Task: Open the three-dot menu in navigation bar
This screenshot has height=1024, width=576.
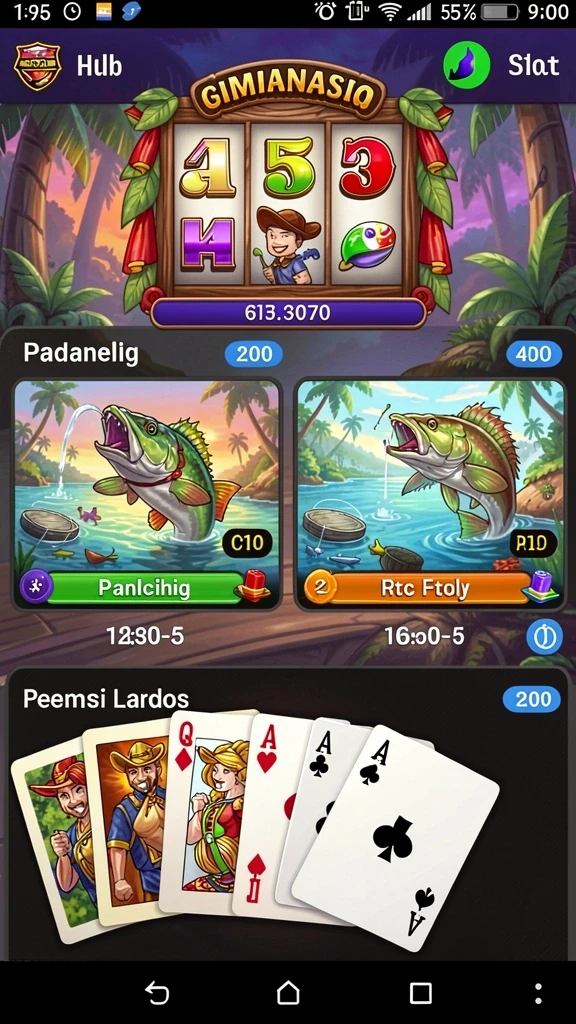Action: 538,993
